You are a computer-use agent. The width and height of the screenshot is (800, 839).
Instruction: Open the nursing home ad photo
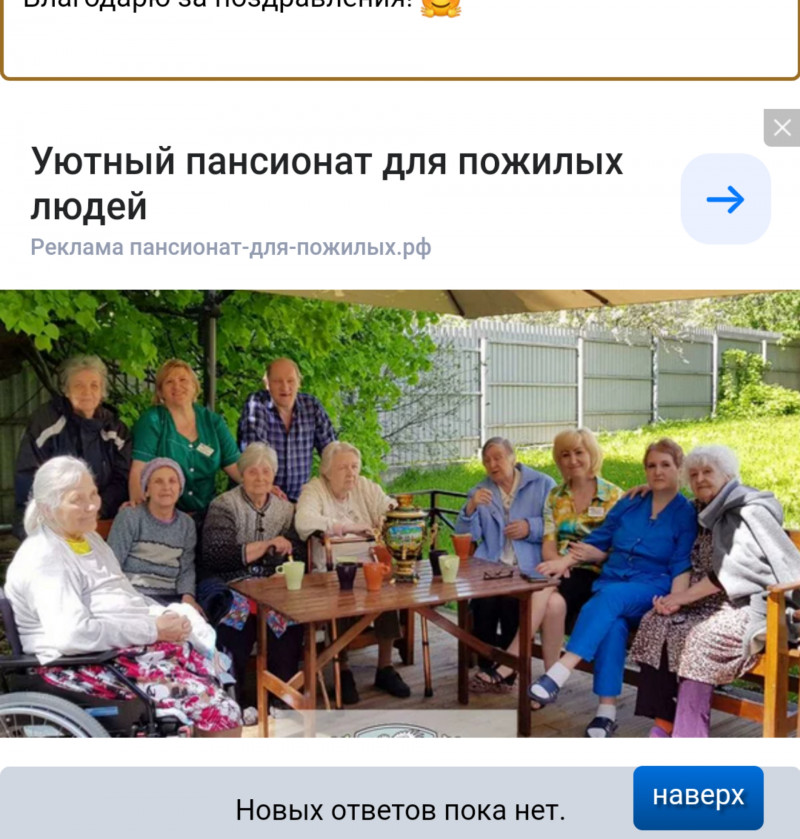[400, 513]
